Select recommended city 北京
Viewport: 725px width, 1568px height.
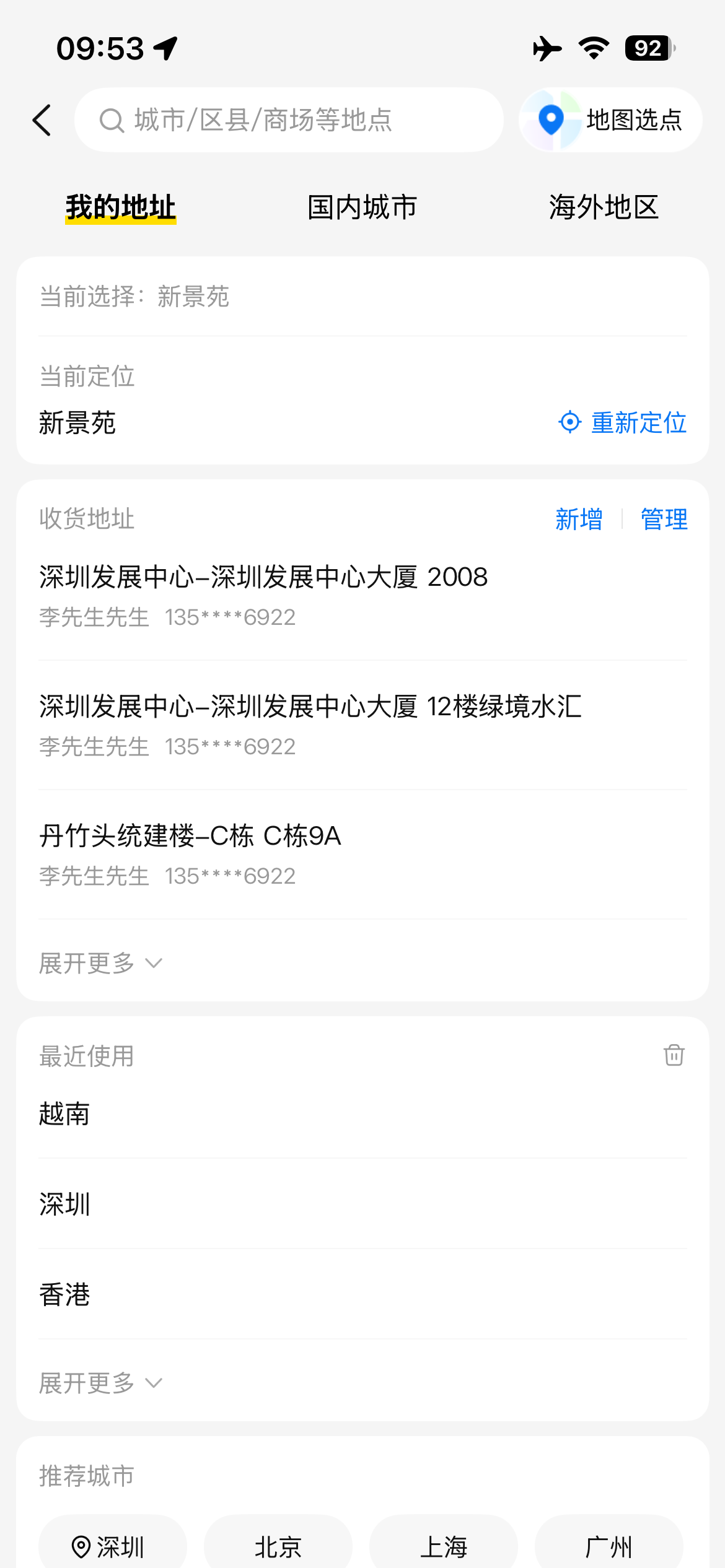(x=278, y=1546)
